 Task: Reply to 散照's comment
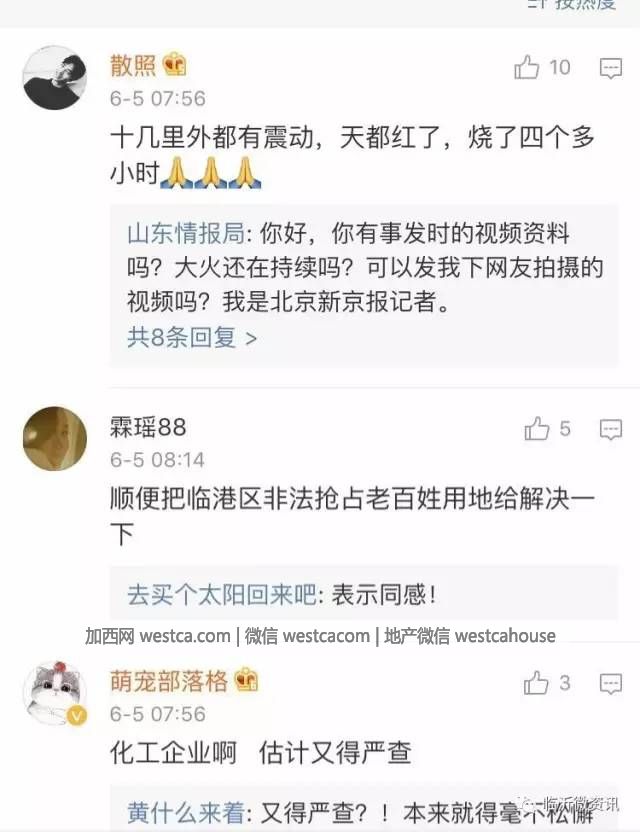(610, 68)
